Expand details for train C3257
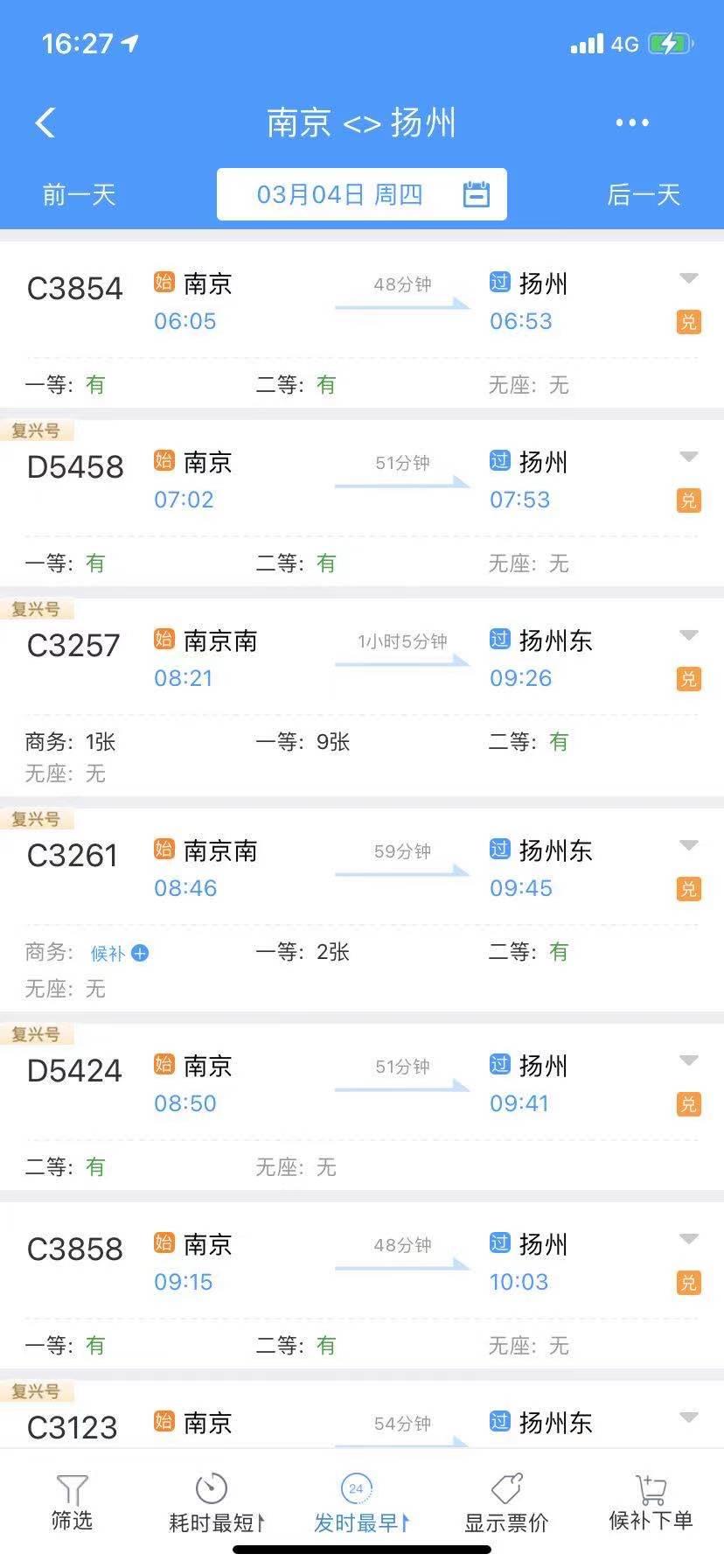The height and width of the screenshot is (1568, 724). click(x=689, y=635)
